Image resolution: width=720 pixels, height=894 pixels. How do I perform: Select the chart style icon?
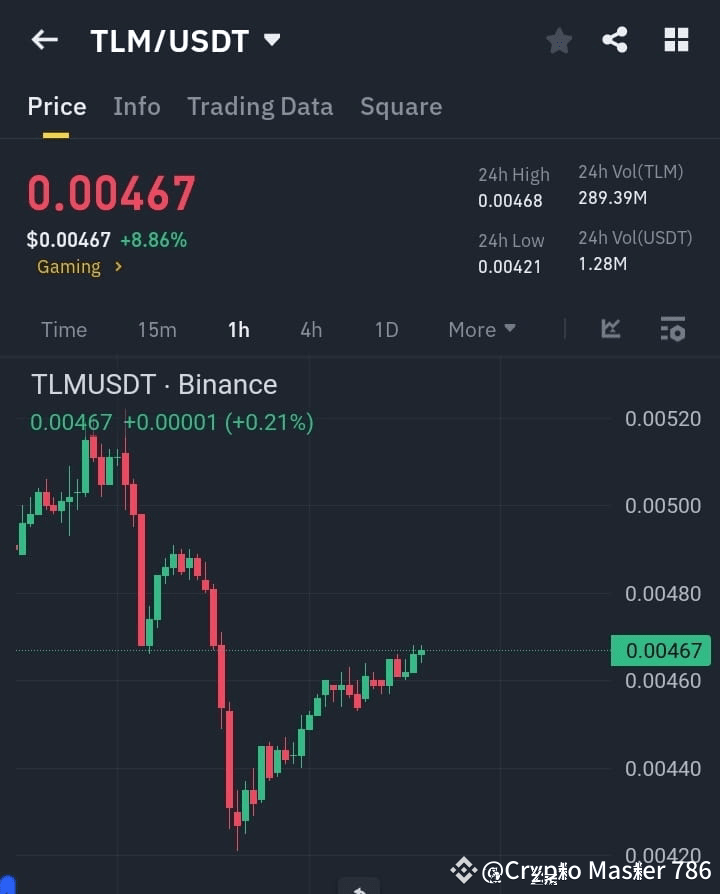pos(610,329)
